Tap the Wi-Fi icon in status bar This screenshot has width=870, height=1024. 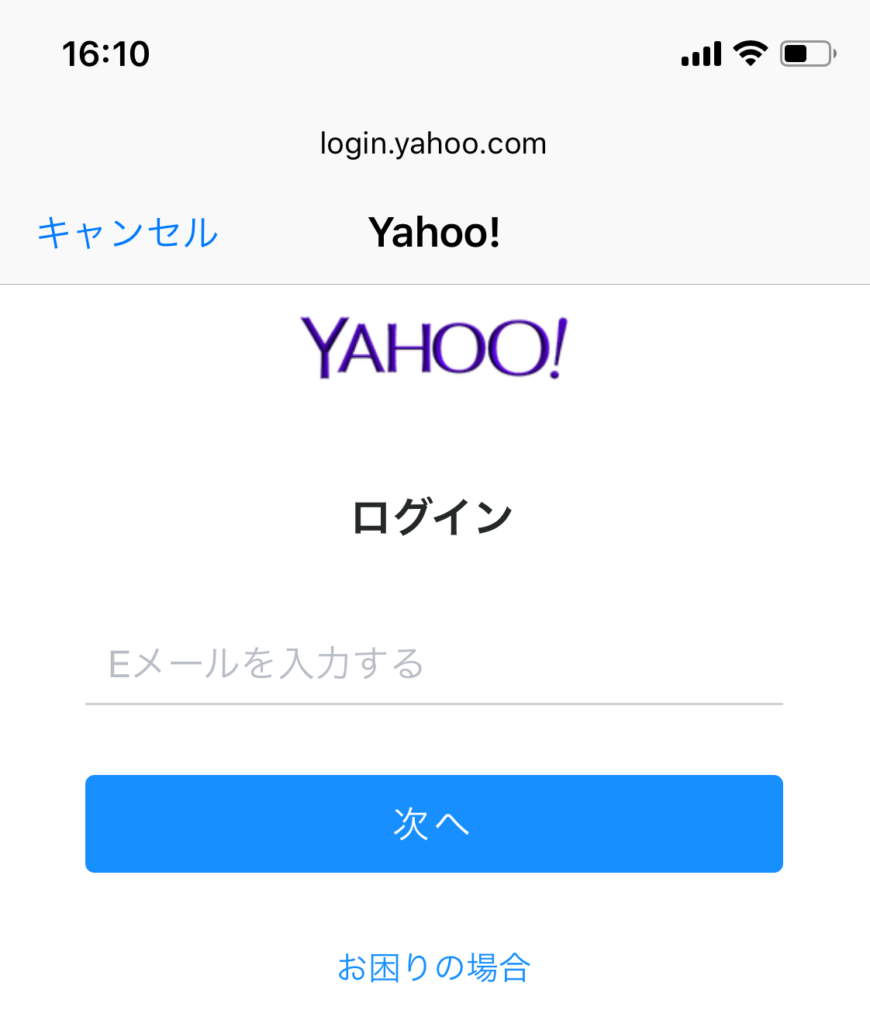[750, 53]
